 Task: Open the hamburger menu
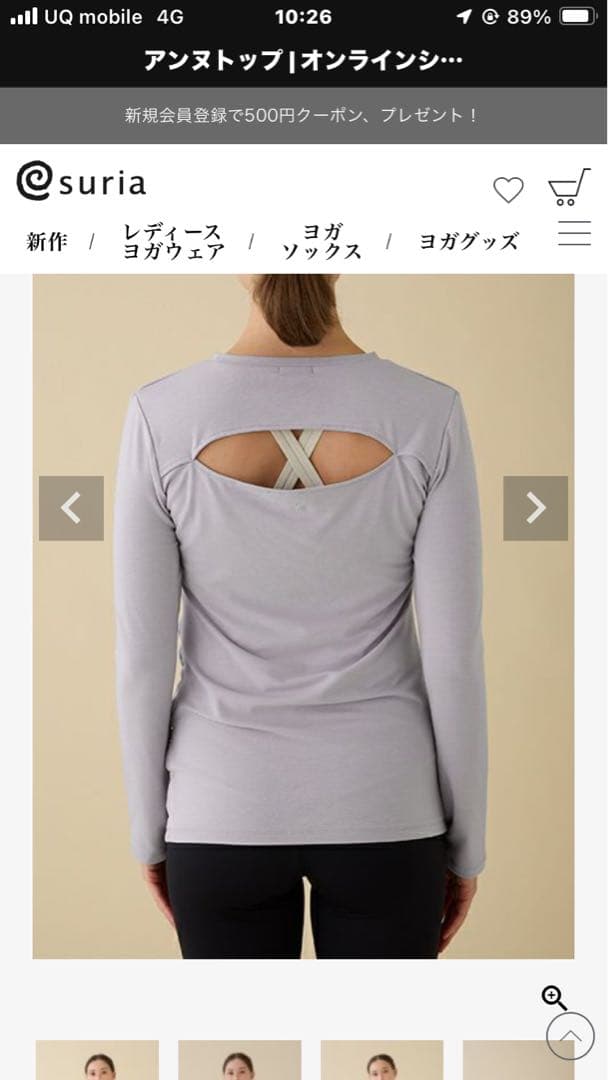574,233
